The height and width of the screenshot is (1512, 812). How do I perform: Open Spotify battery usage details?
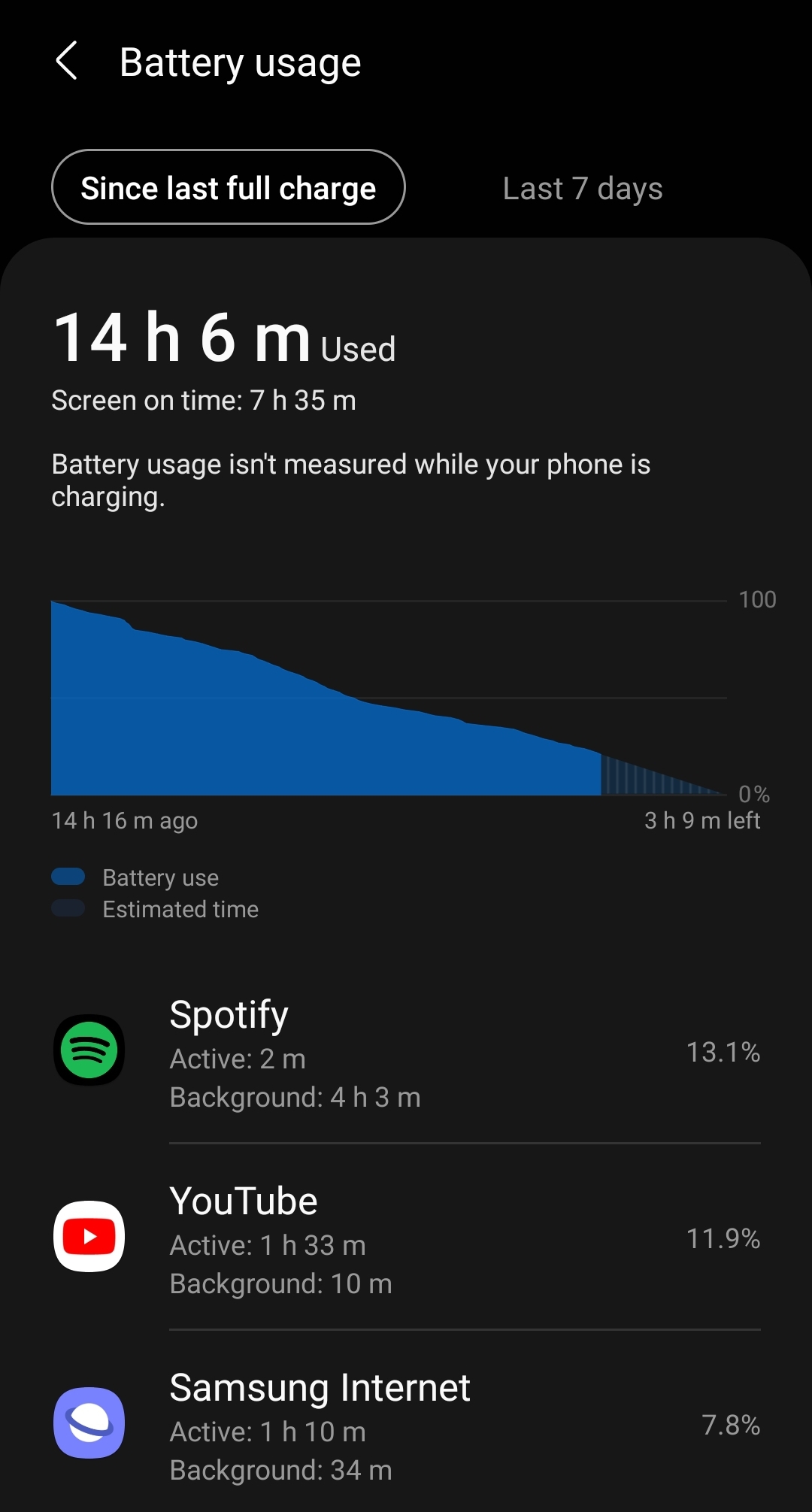406,1052
